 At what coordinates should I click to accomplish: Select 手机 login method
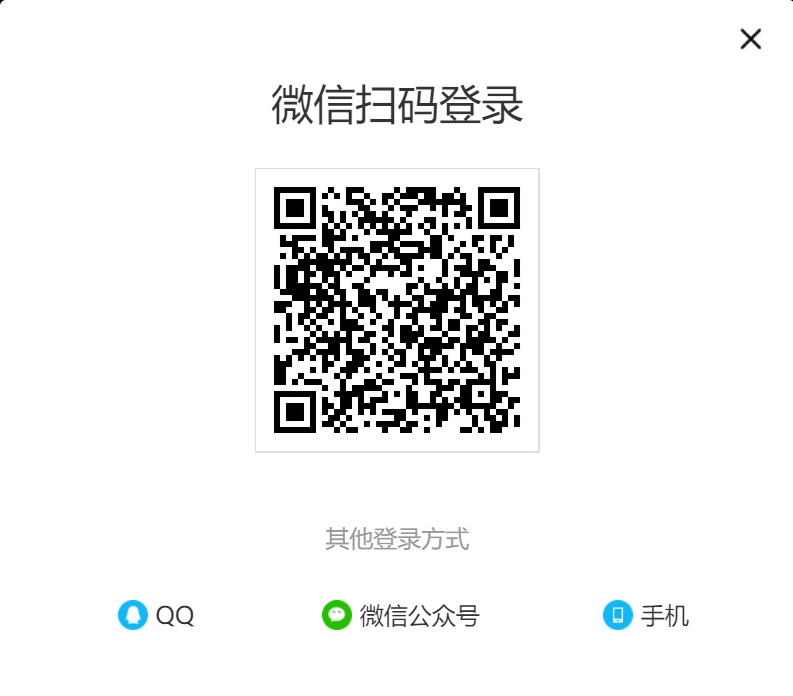click(646, 615)
